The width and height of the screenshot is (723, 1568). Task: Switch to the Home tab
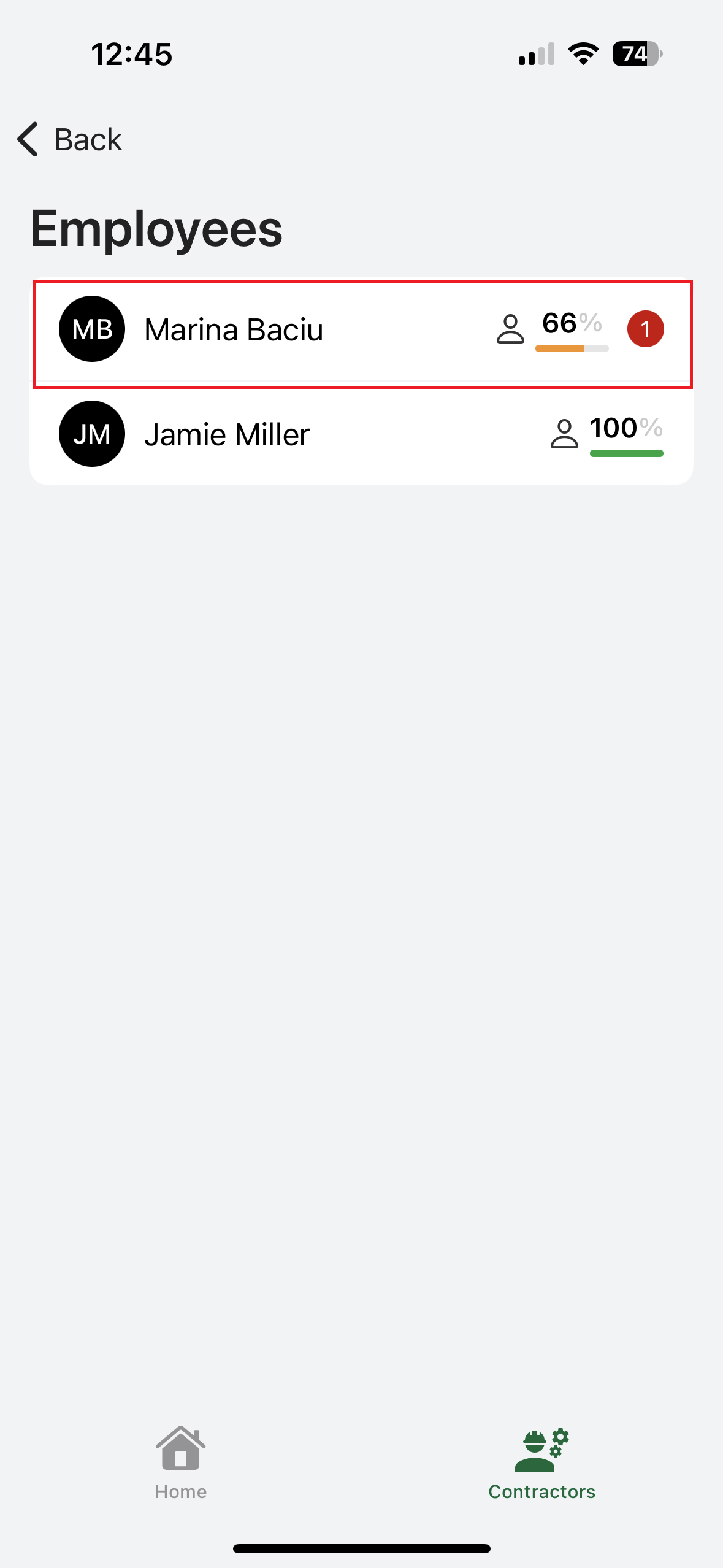click(180, 1462)
